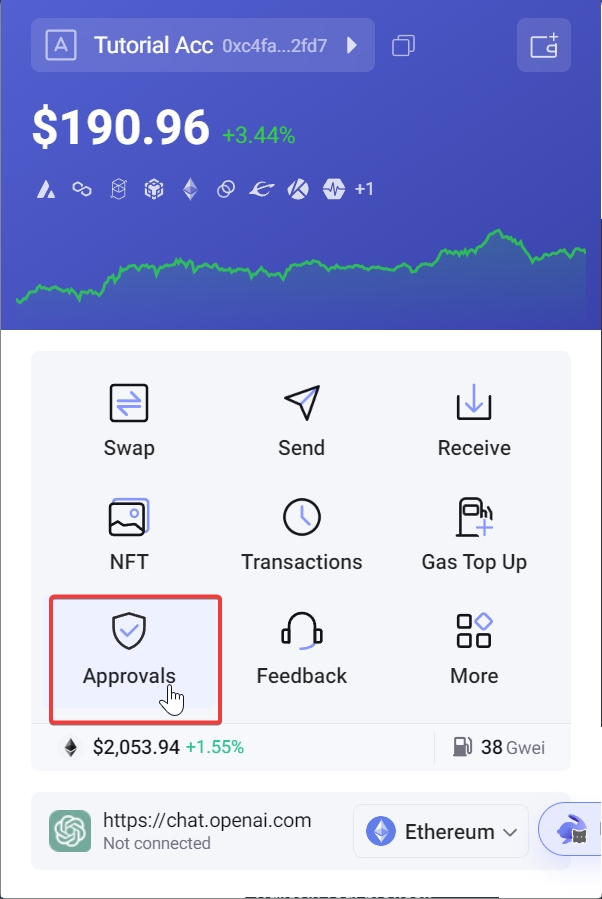
Task: Open the Send screen
Action: click(301, 420)
